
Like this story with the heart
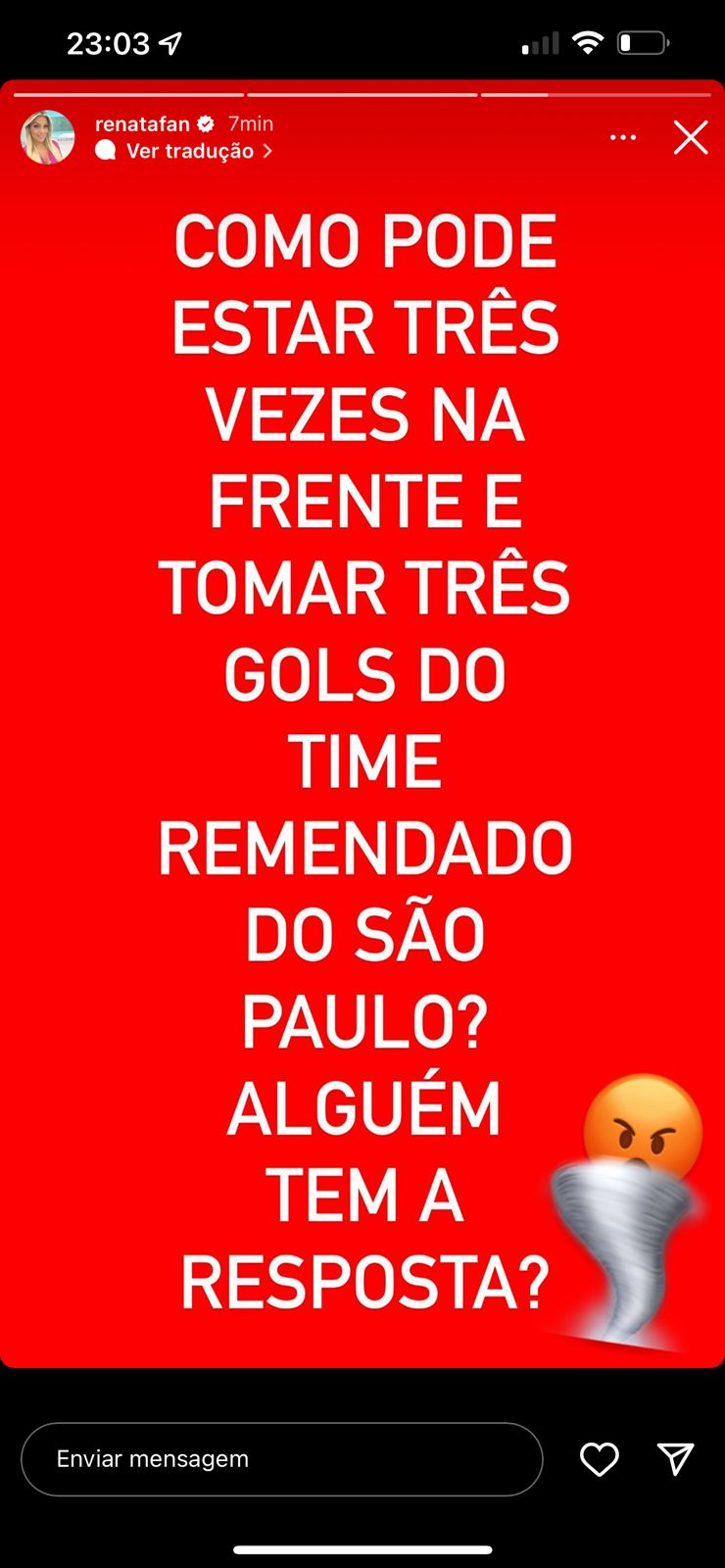599,1459
